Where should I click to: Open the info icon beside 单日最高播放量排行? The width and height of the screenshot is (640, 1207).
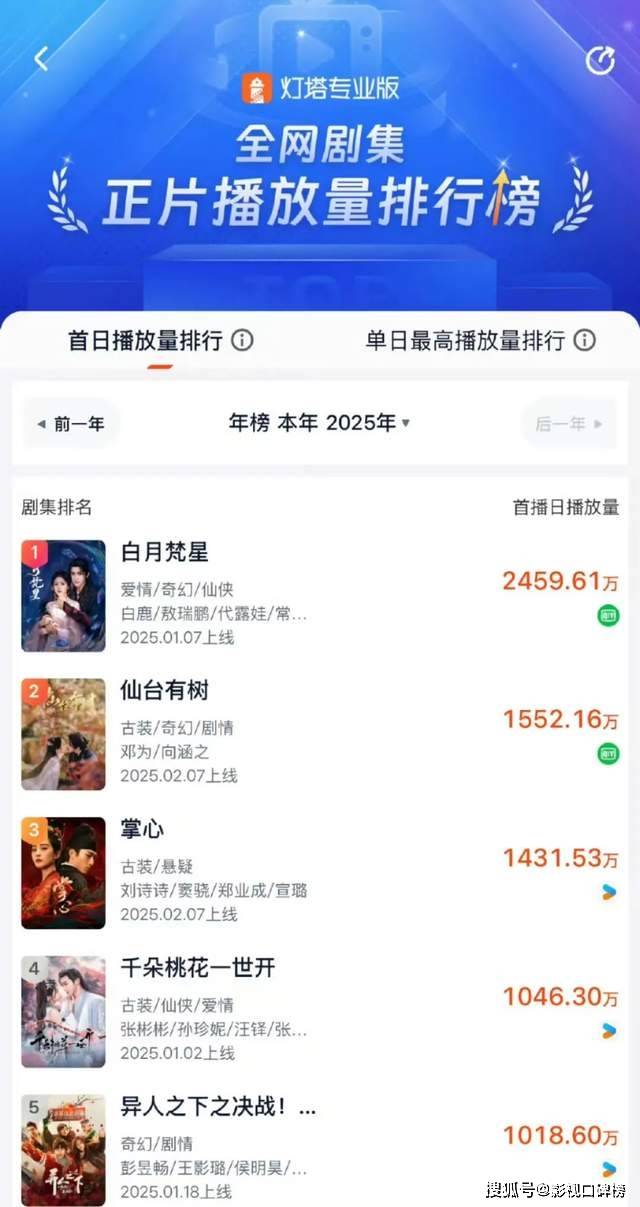pyautogui.click(x=585, y=341)
